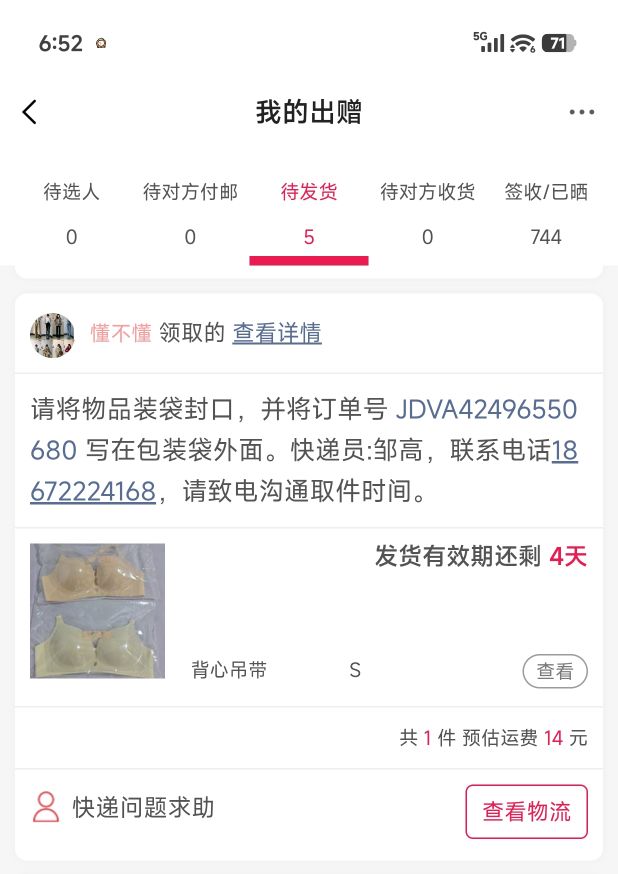This screenshot has width=618, height=874.
Task: Switch to the 待选人 tab
Action: (71, 211)
